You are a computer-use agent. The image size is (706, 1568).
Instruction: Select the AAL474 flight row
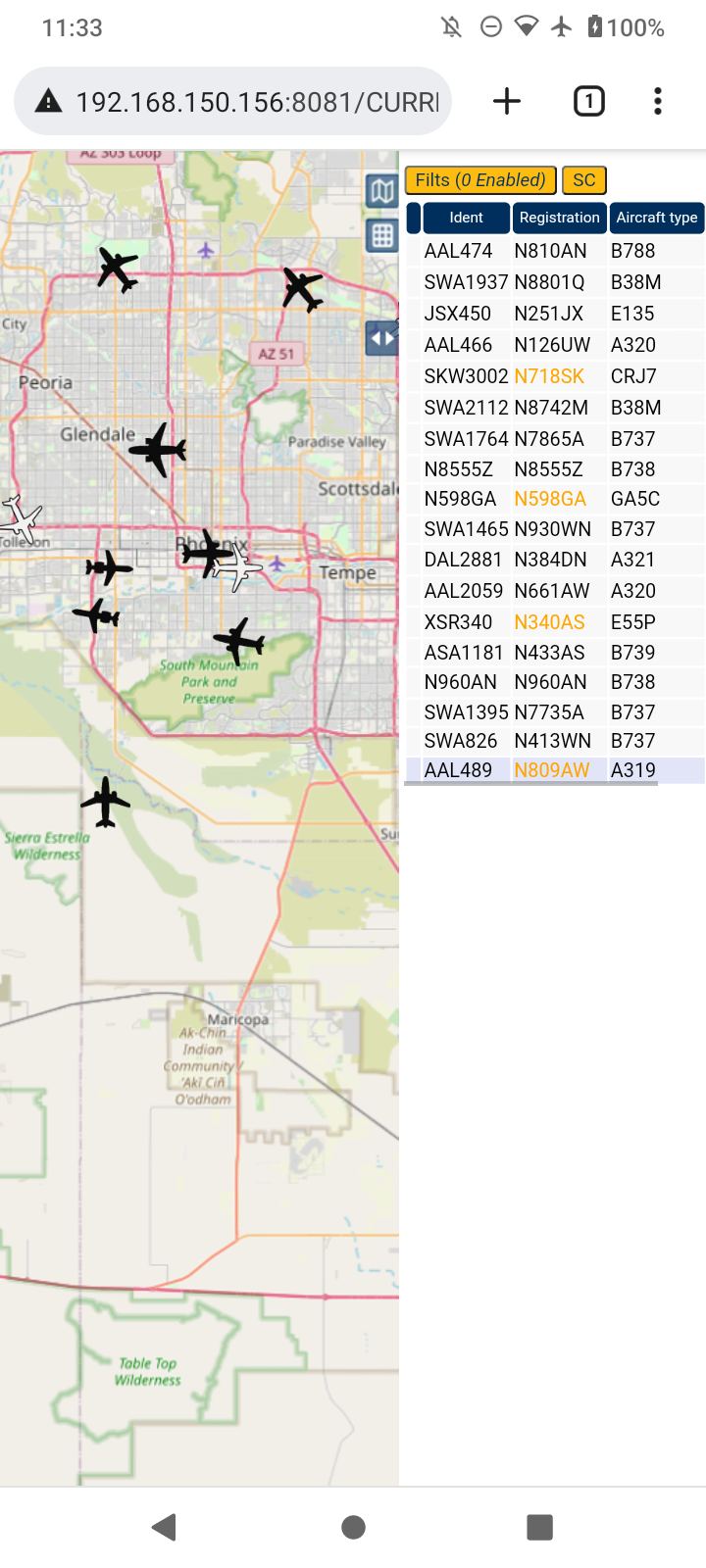coord(555,251)
